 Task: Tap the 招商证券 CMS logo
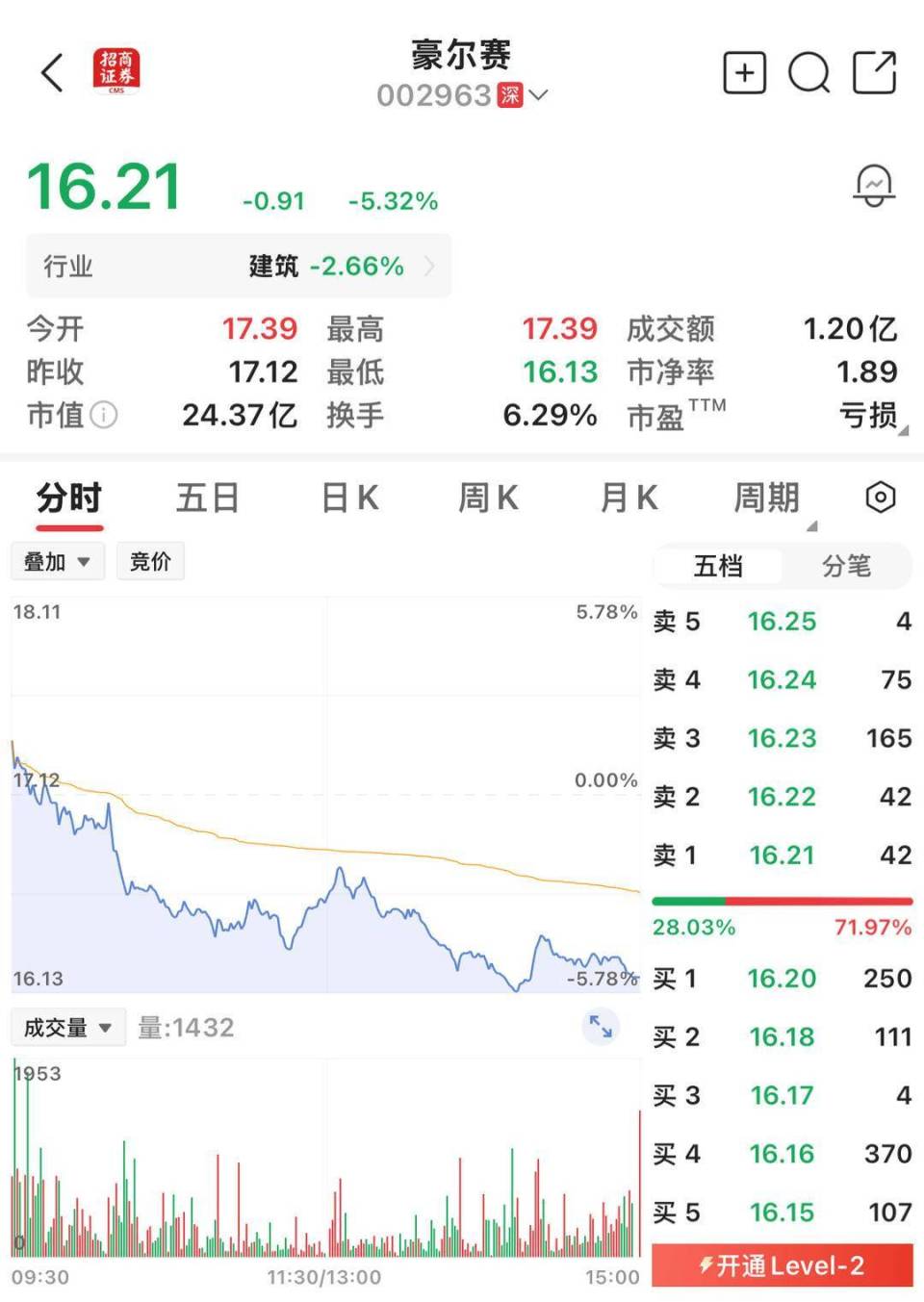pyautogui.click(x=115, y=70)
